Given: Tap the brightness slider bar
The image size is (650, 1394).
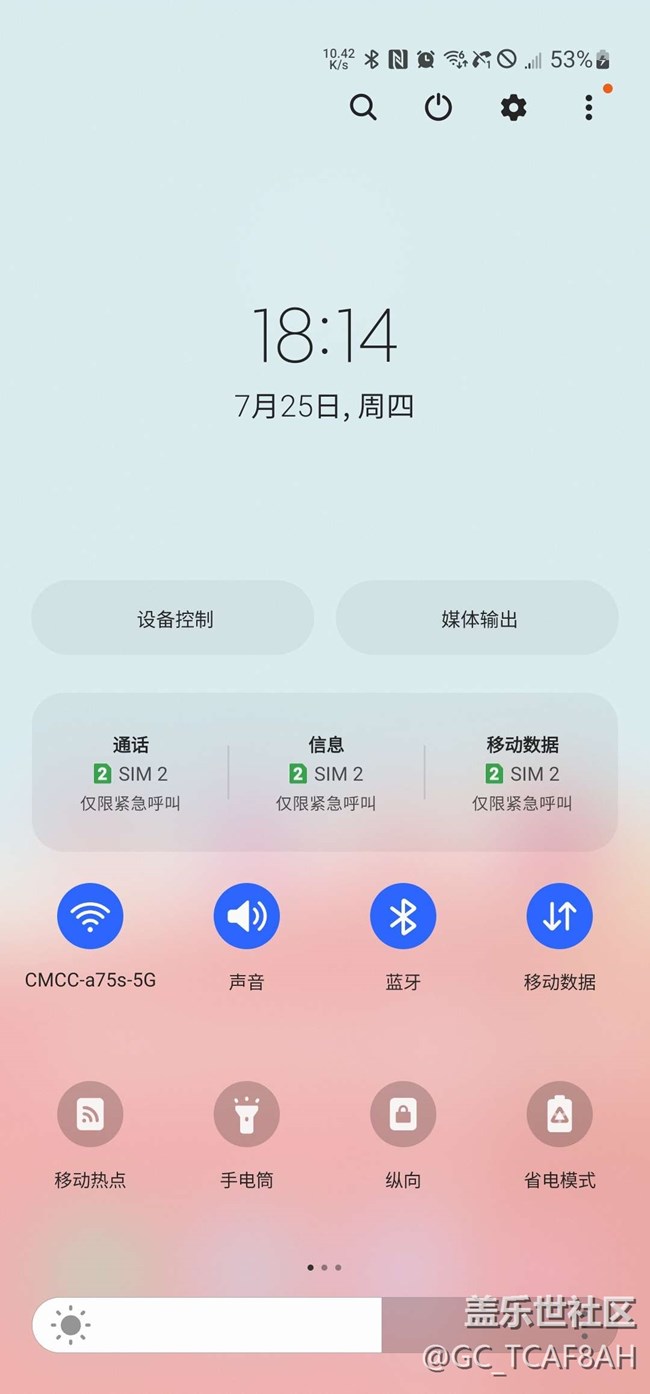Looking at the screenshot, I should [325, 1326].
